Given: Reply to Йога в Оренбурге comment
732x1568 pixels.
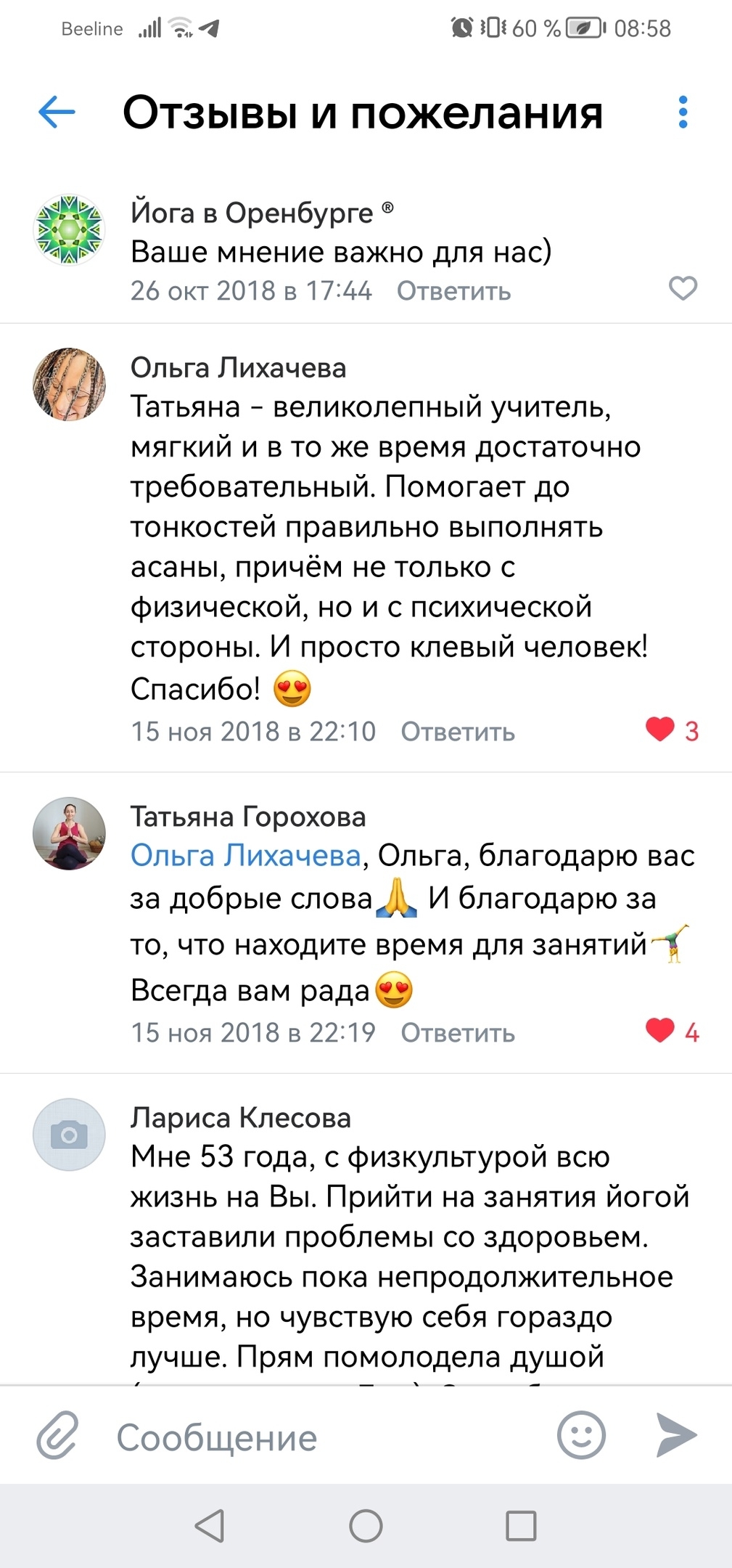Looking at the screenshot, I should [453, 291].
